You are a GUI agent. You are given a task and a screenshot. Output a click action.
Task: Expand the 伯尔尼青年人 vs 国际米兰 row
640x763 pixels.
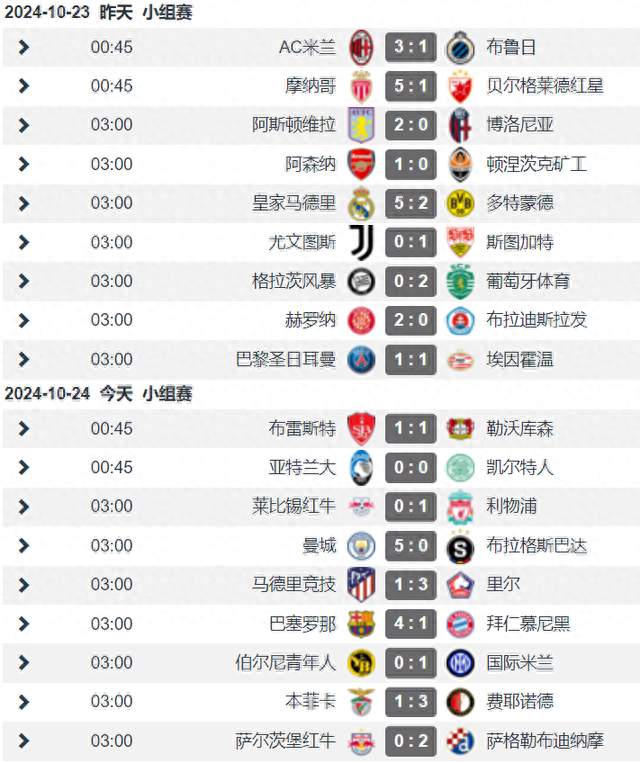[x=24, y=662]
